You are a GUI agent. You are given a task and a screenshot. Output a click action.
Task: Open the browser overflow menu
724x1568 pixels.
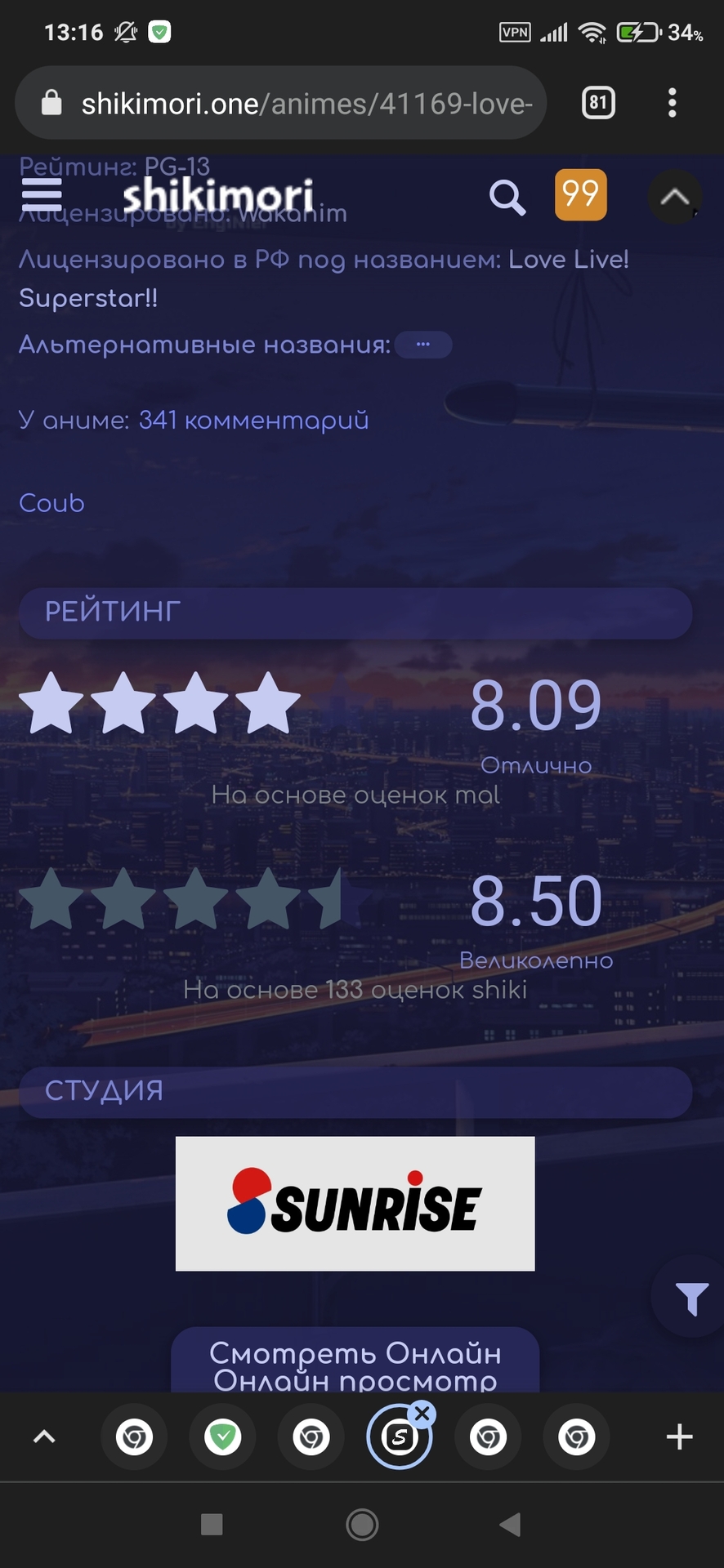pos(672,103)
